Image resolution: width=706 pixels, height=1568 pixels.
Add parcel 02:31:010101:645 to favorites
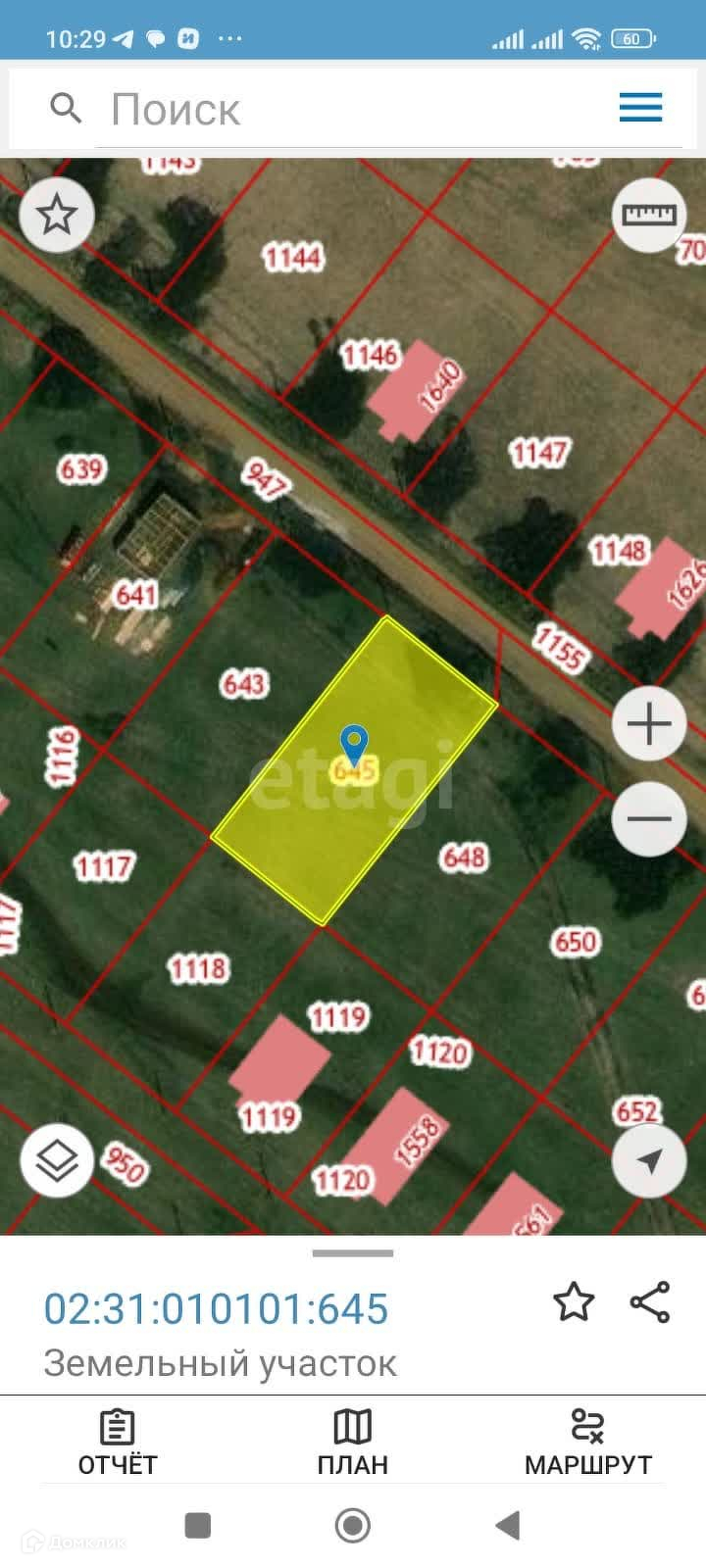[x=574, y=1302]
